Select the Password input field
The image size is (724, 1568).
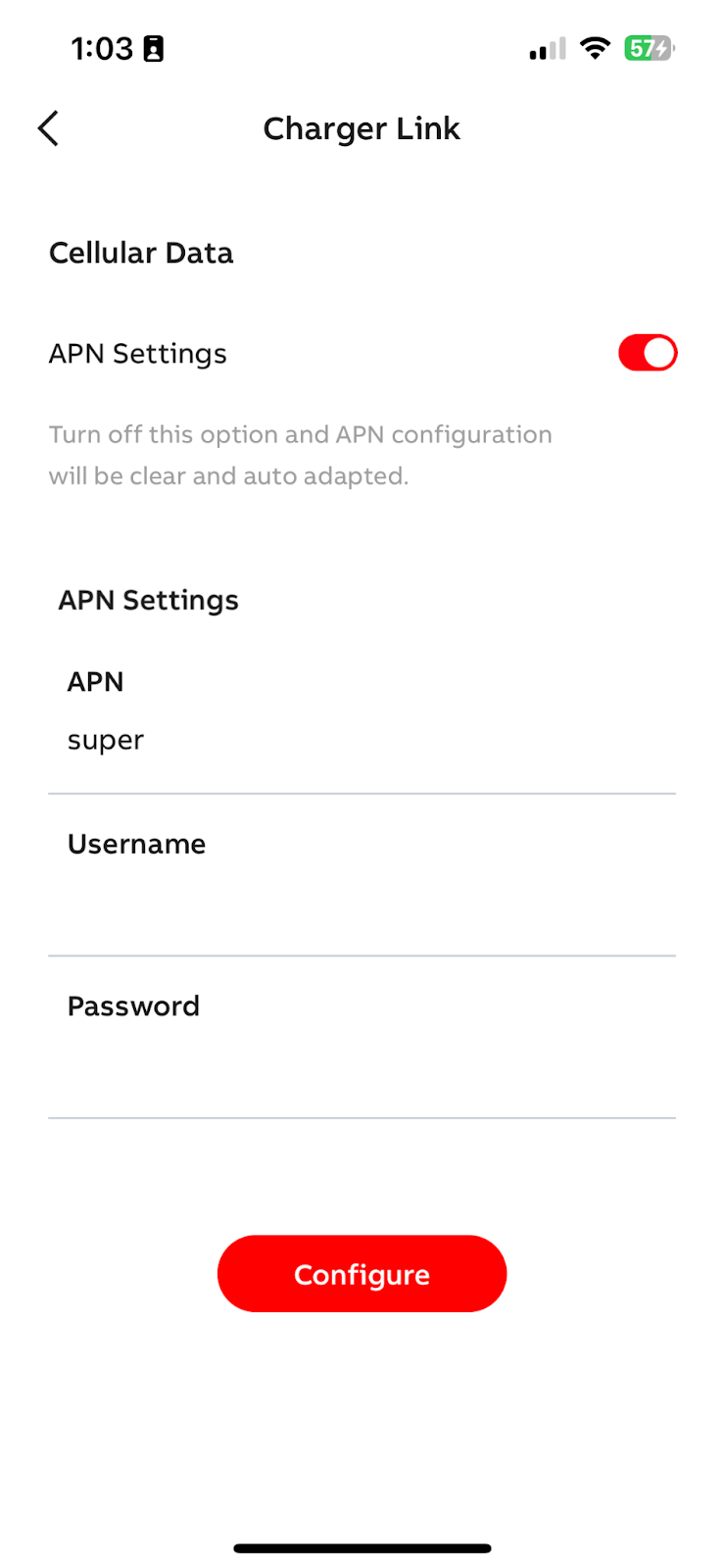click(361, 1065)
